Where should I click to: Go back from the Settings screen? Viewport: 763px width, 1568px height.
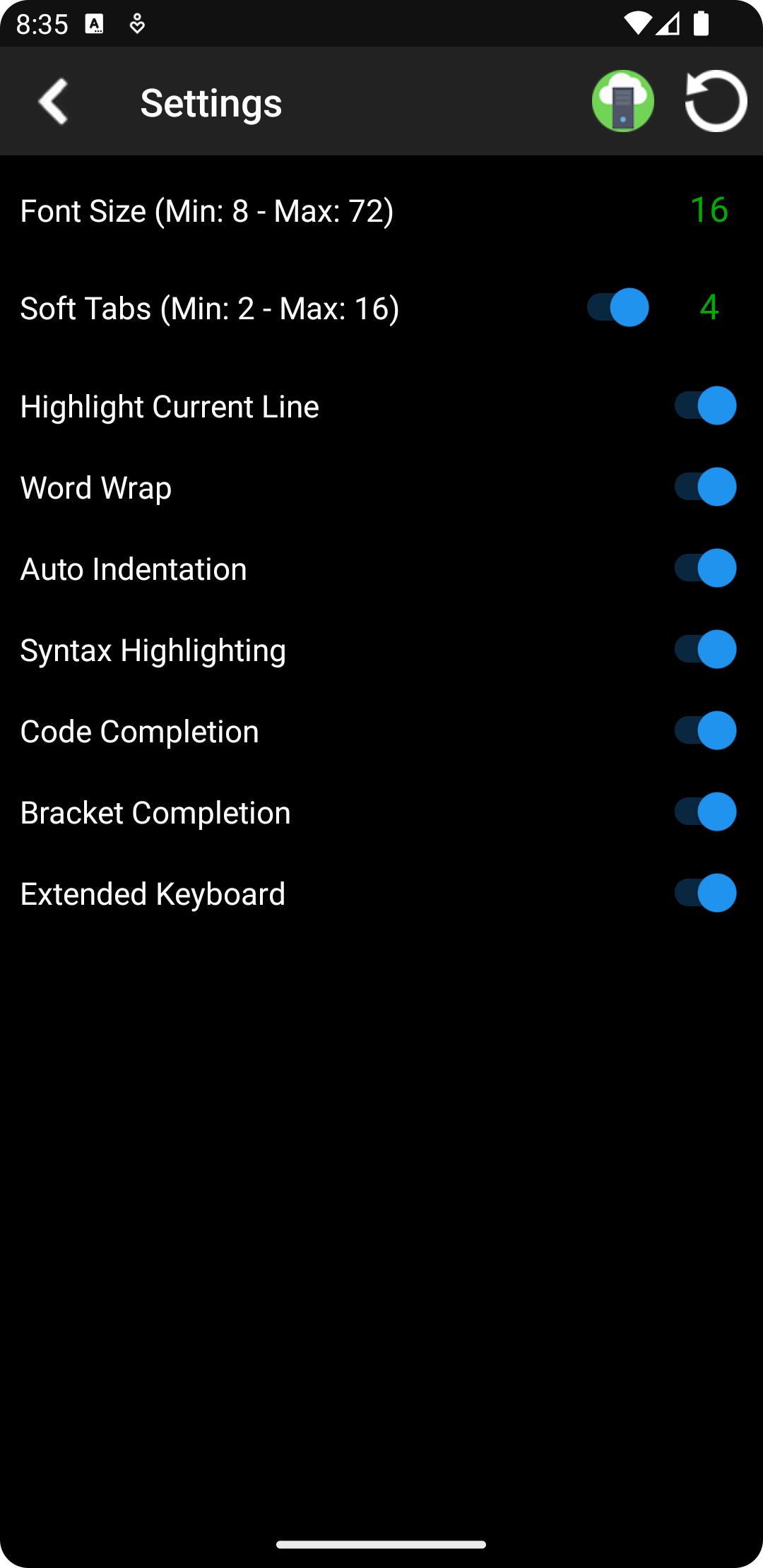pos(54,102)
